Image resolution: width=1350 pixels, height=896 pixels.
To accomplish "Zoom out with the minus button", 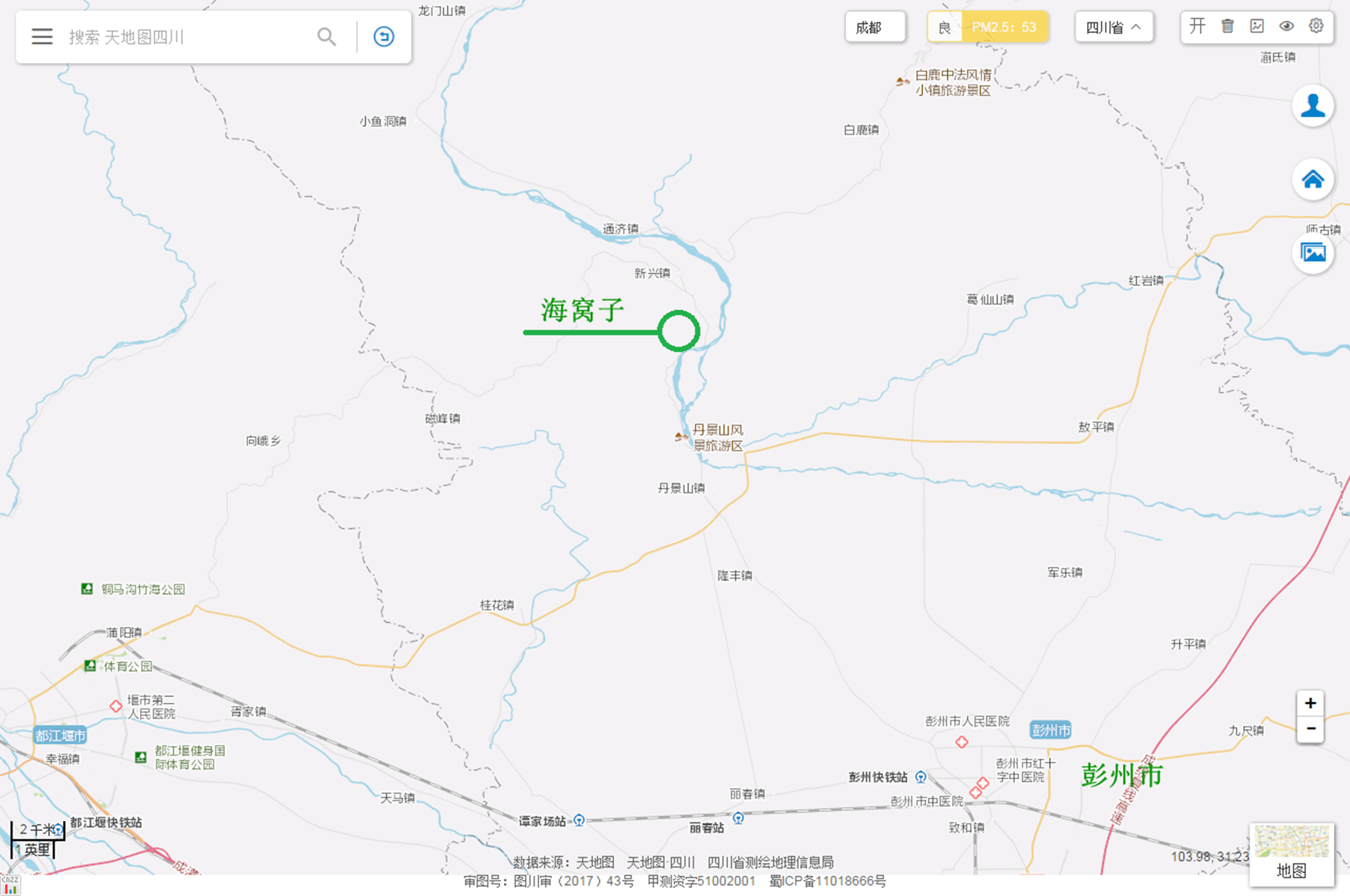I will (x=1311, y=729).
